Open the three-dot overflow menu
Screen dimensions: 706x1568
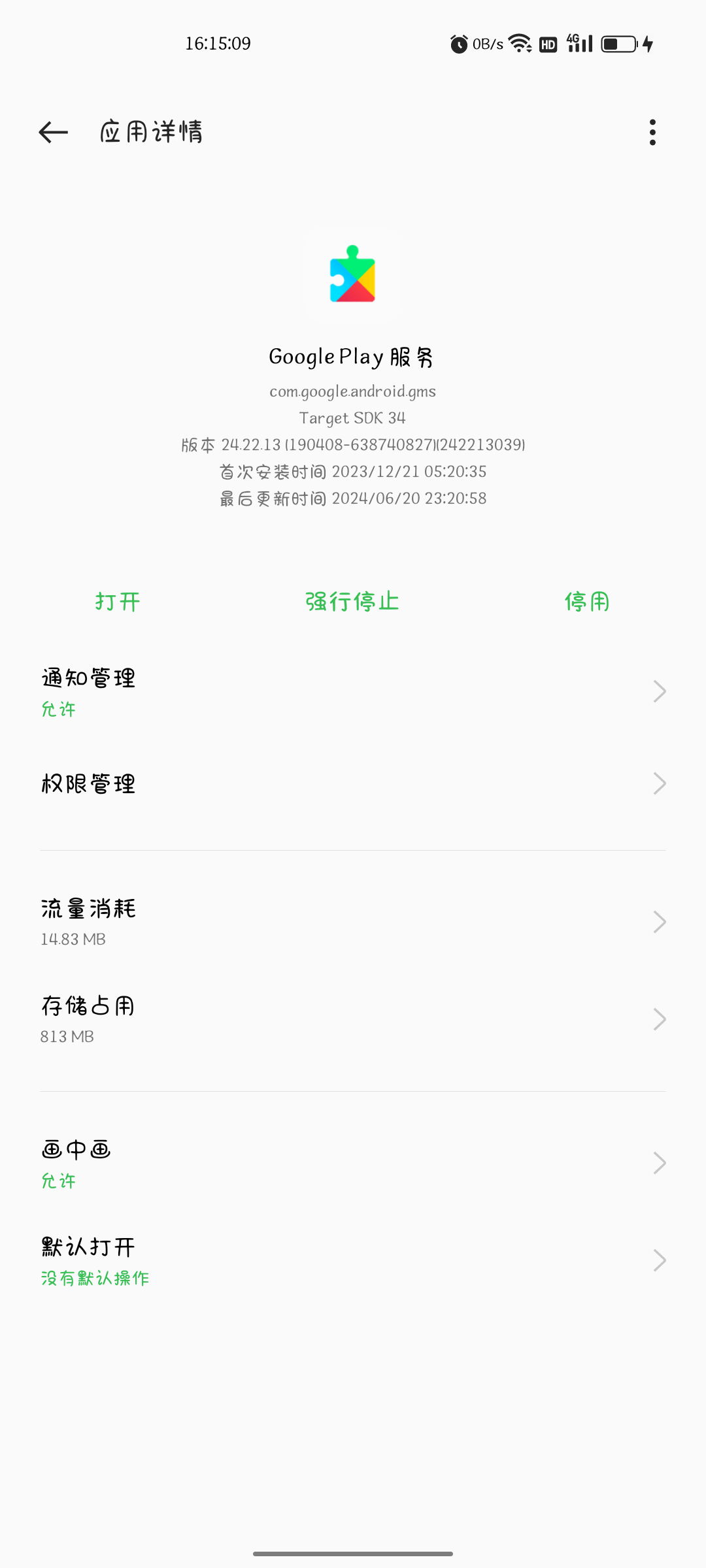[652, 133]
